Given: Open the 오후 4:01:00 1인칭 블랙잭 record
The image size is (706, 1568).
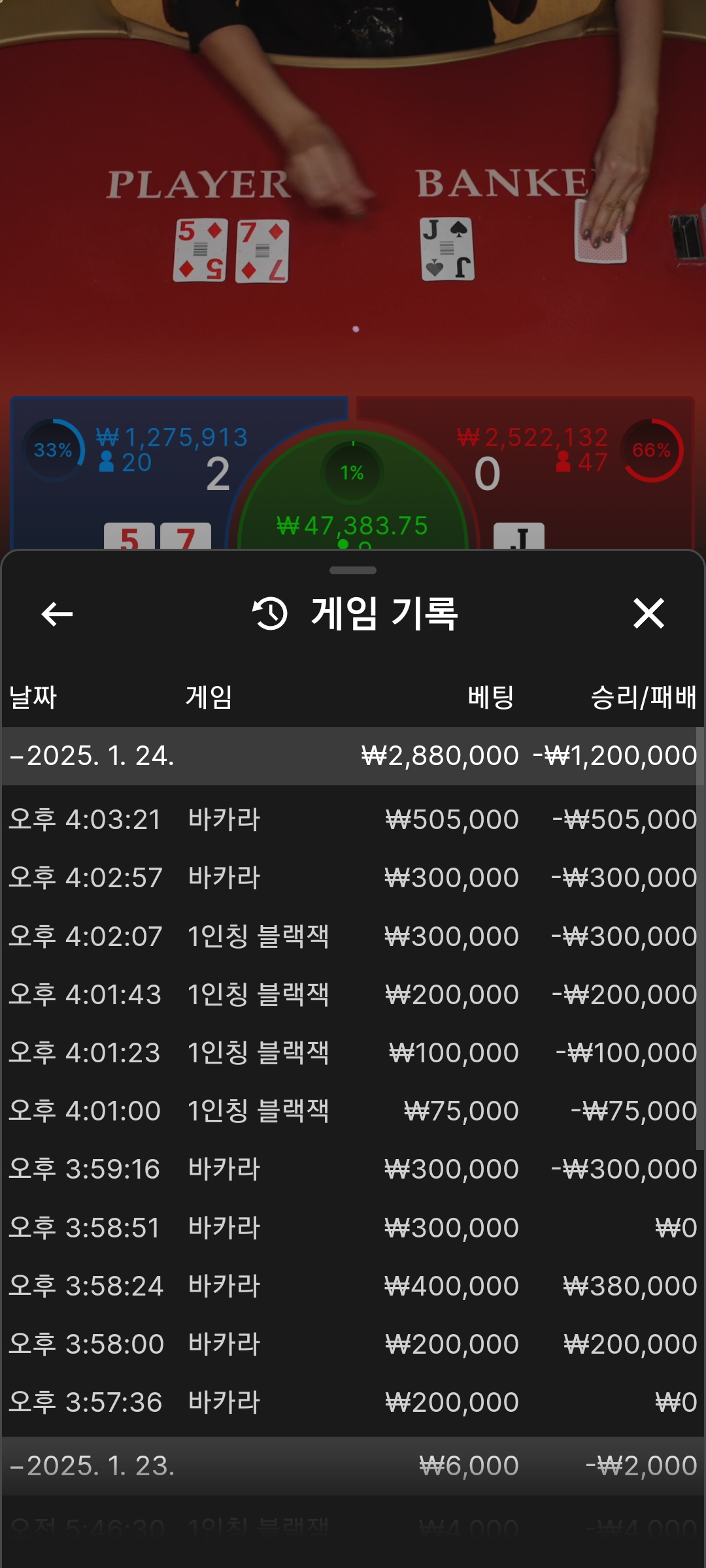Looking at the screenshot, I should coord(352,1111).
